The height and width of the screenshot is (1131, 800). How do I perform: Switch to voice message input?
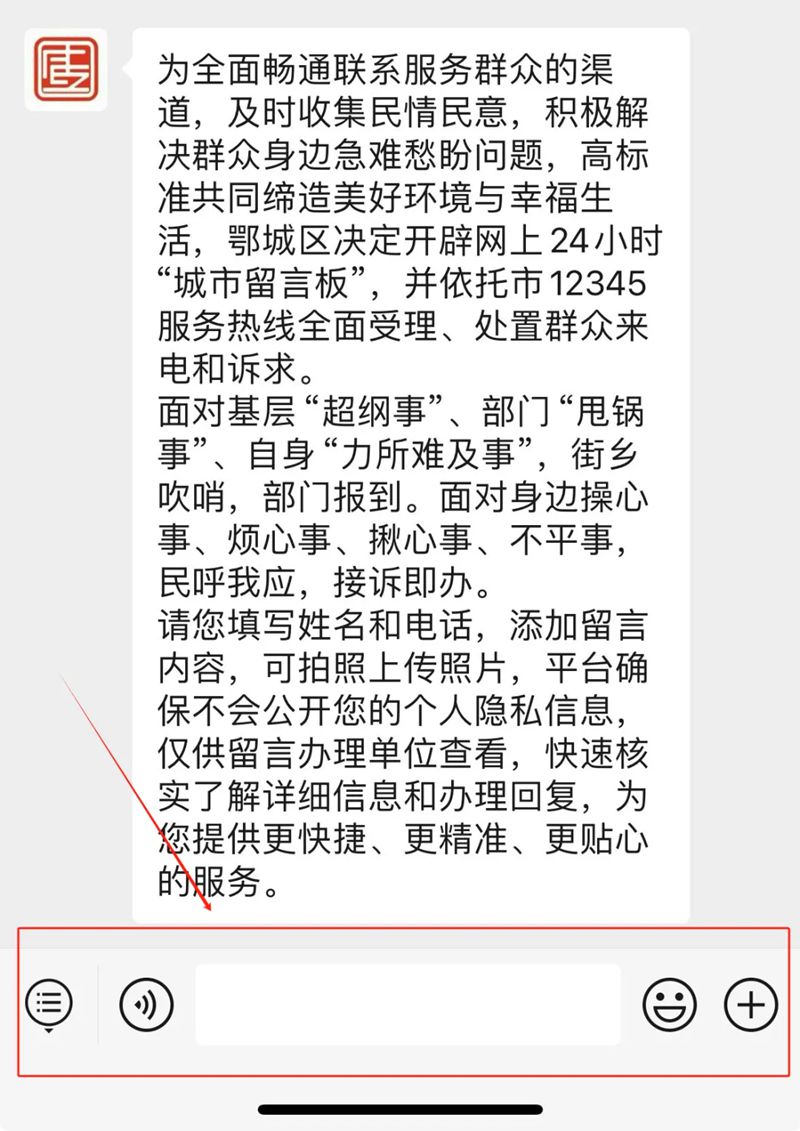(x=146, y=1003)
